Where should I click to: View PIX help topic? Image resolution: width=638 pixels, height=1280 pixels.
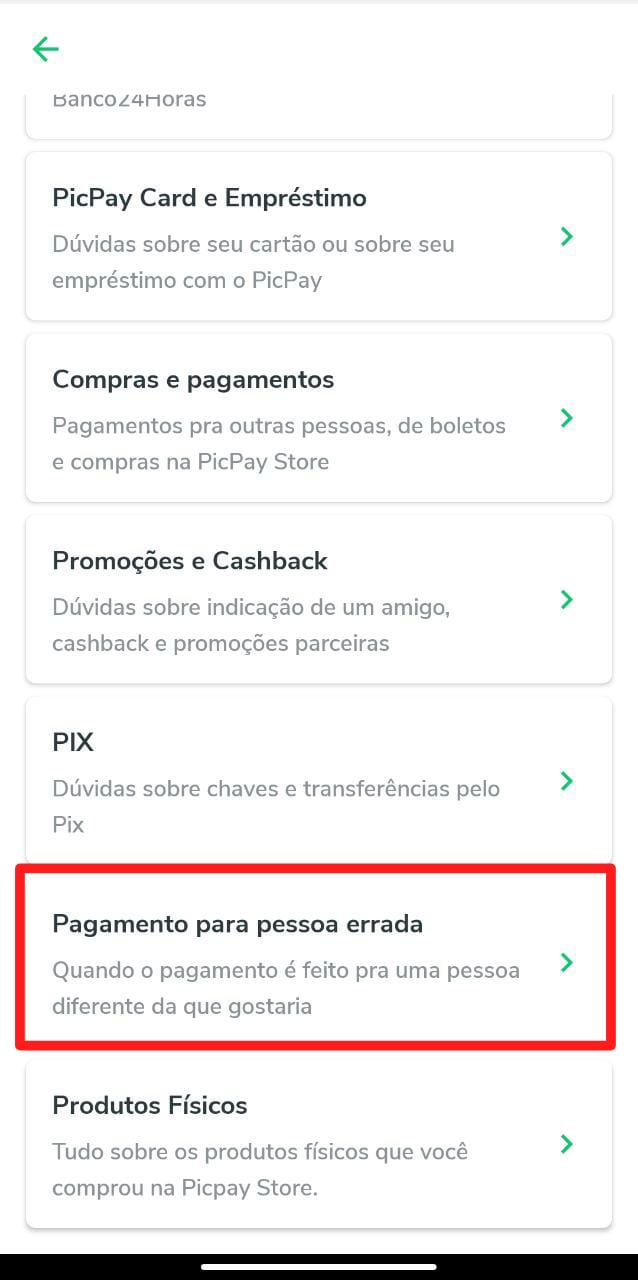point(318,781)
